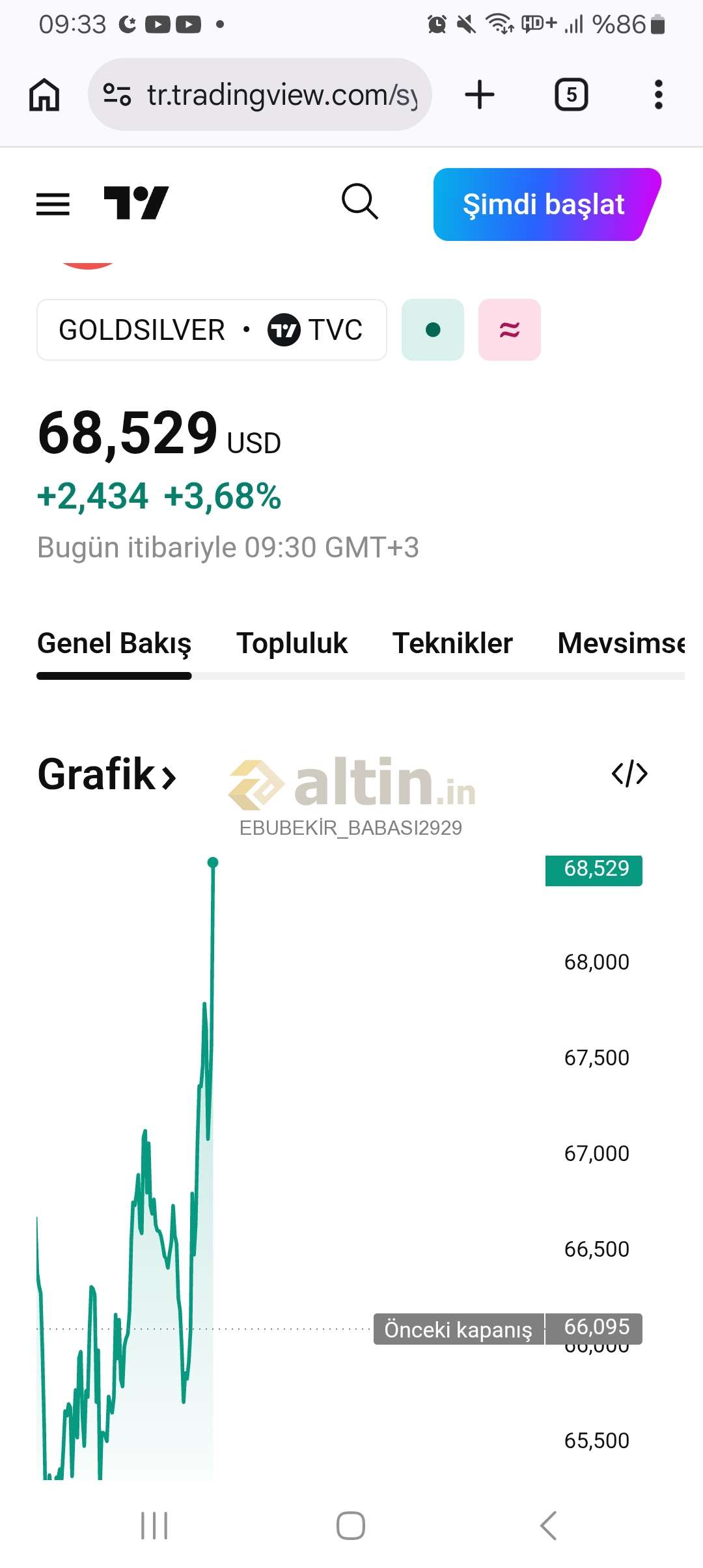Go to the TradingView logo home

136,203
